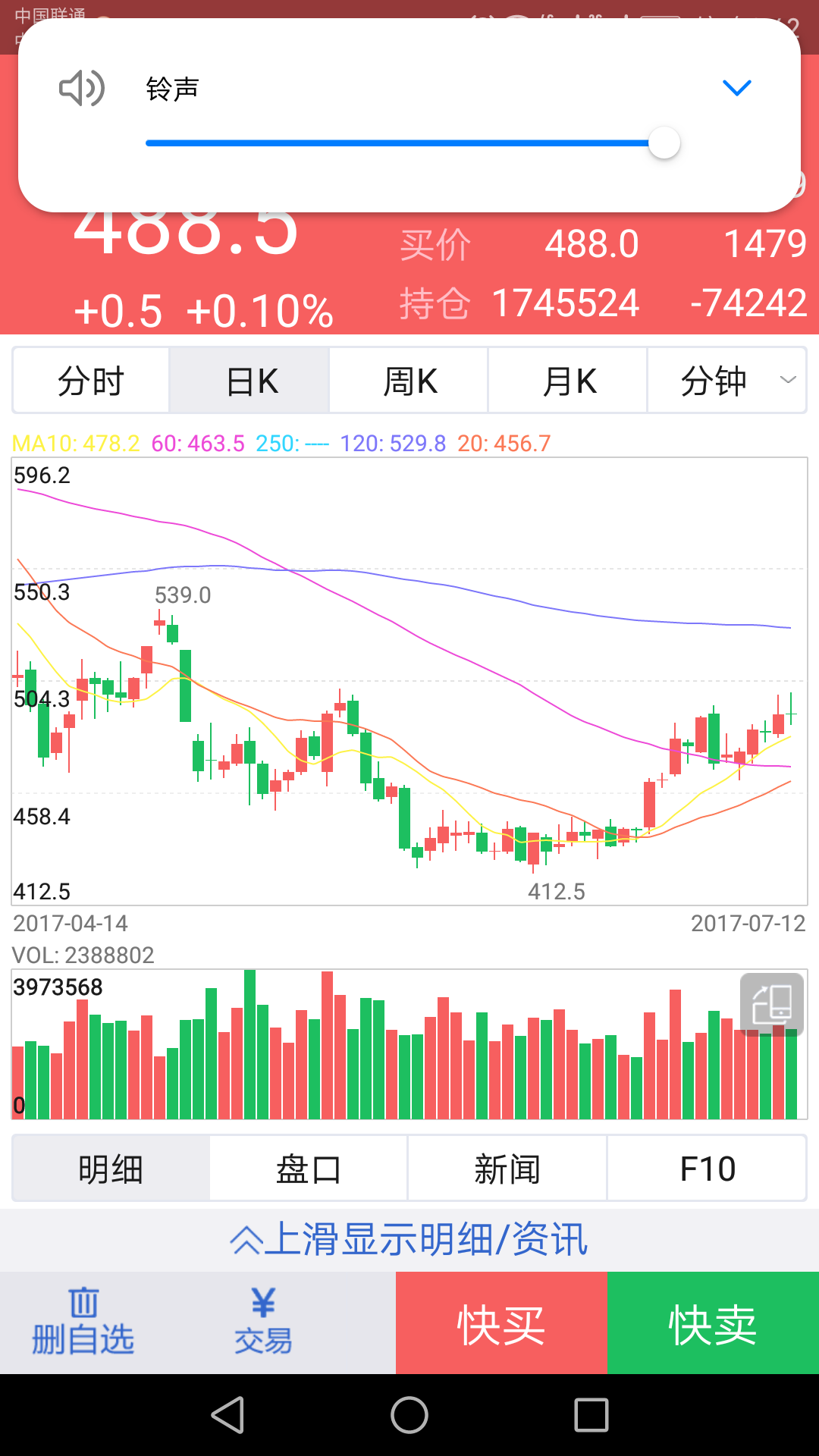This screenshot has height=1456, width=819.
Task: Select the 日K chart tab
Action: click(251, 381)
